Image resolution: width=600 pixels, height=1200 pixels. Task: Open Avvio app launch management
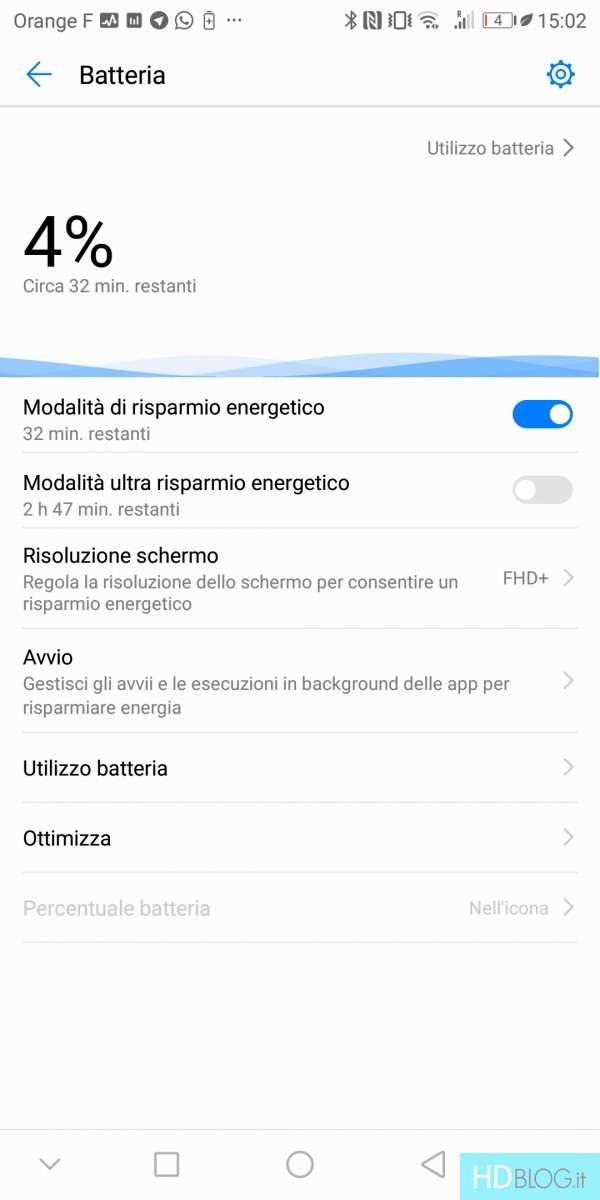click(298, 681)
